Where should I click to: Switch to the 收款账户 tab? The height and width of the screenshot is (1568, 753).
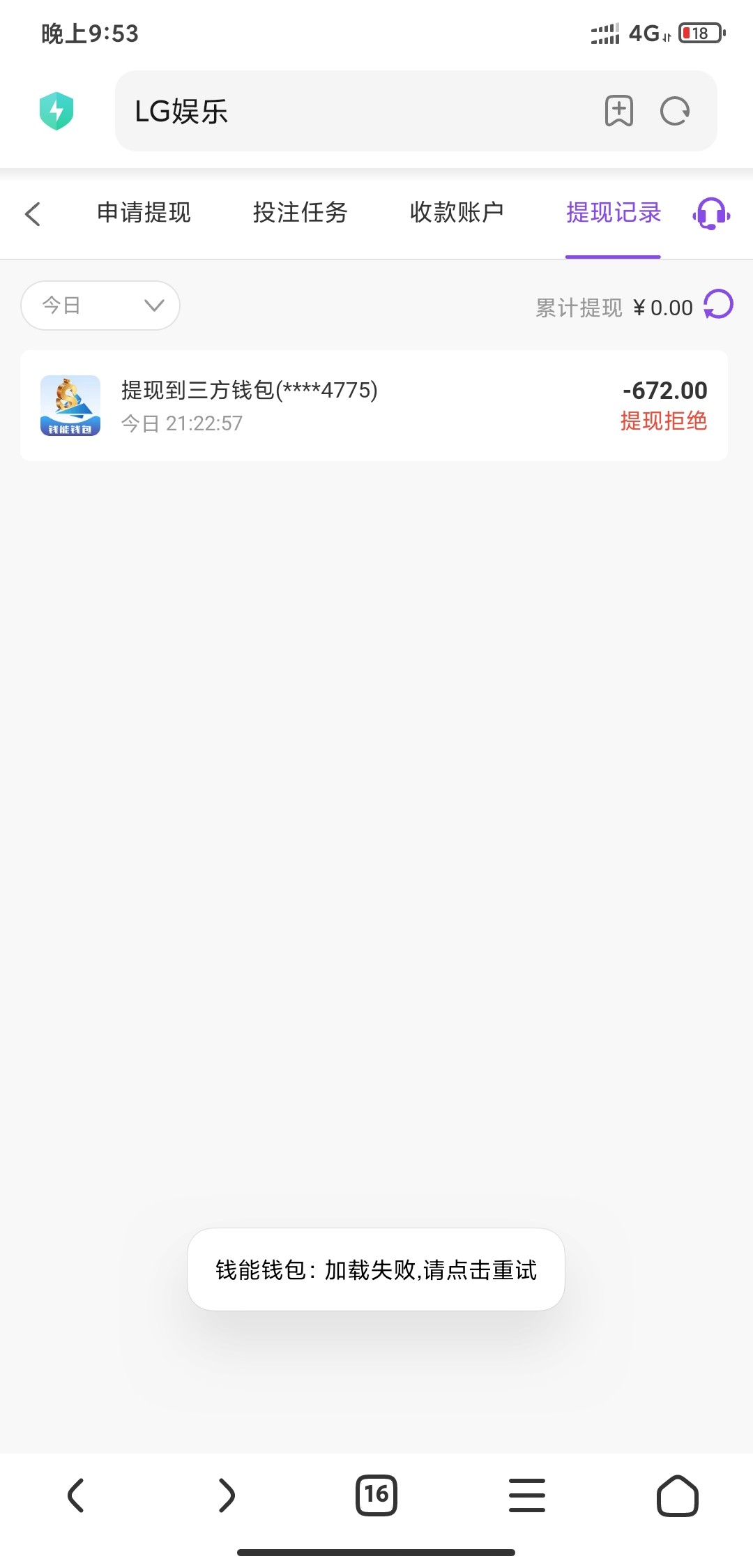[457, 213]
